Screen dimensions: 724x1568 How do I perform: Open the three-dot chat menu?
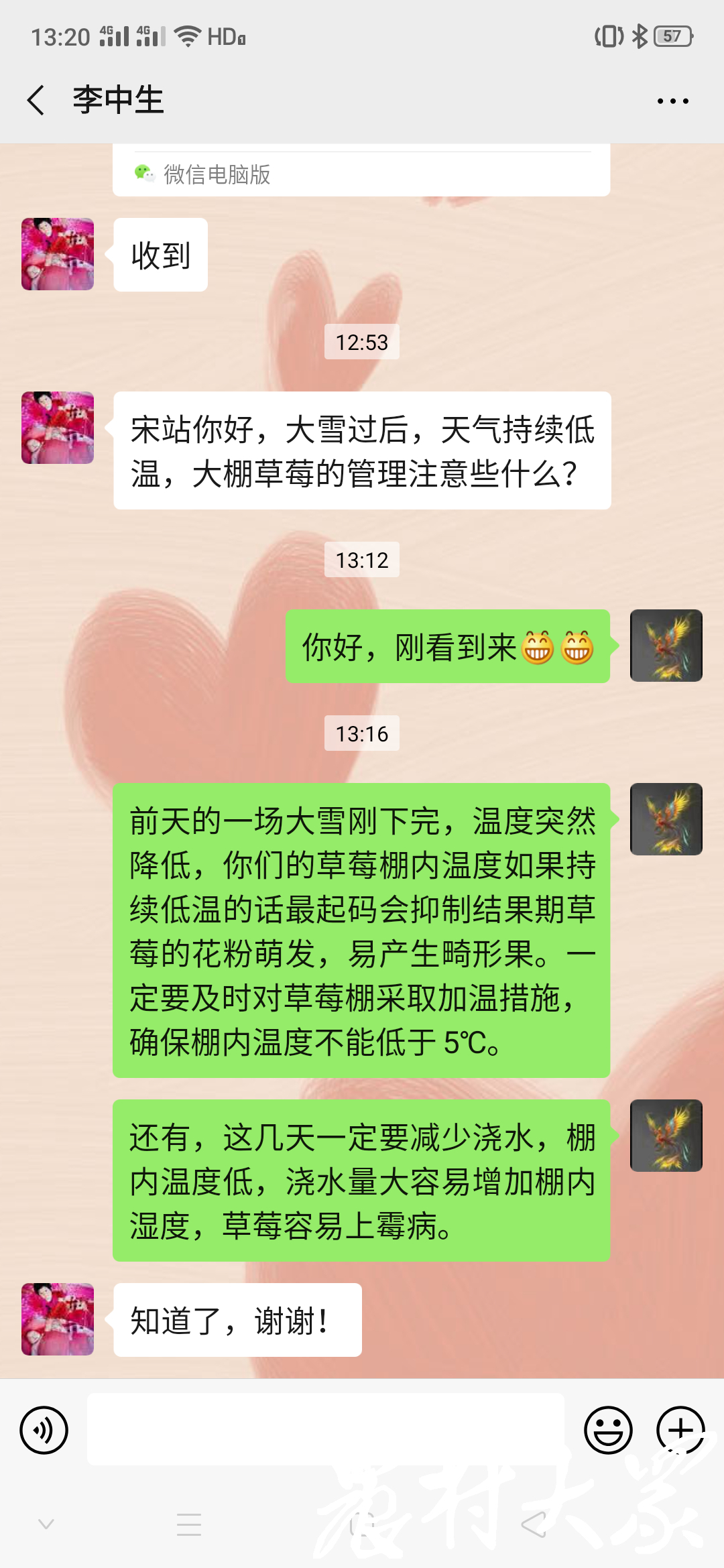pyautogui.click(x=672, y=101)
